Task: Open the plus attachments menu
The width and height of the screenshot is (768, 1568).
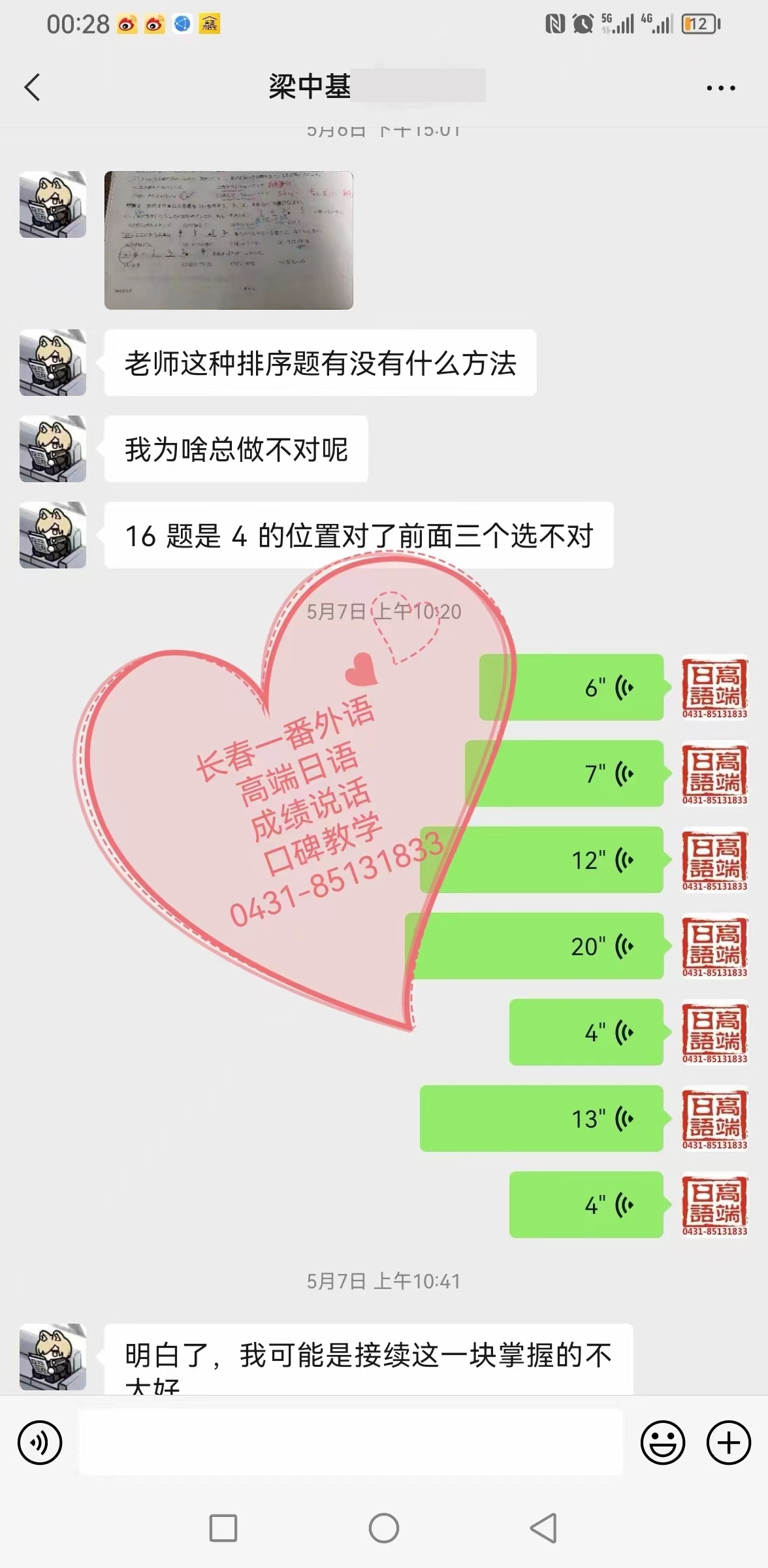Action: tap(729, 1443)
